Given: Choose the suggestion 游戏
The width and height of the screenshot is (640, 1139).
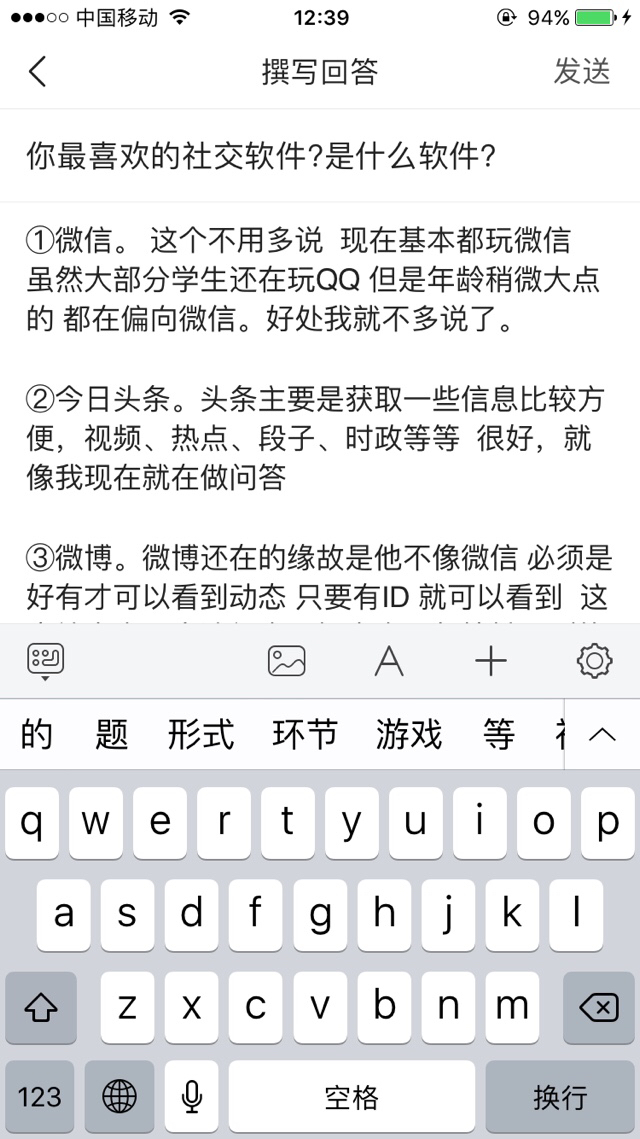Looking at the screenshot, I should (x=409, y=735).
